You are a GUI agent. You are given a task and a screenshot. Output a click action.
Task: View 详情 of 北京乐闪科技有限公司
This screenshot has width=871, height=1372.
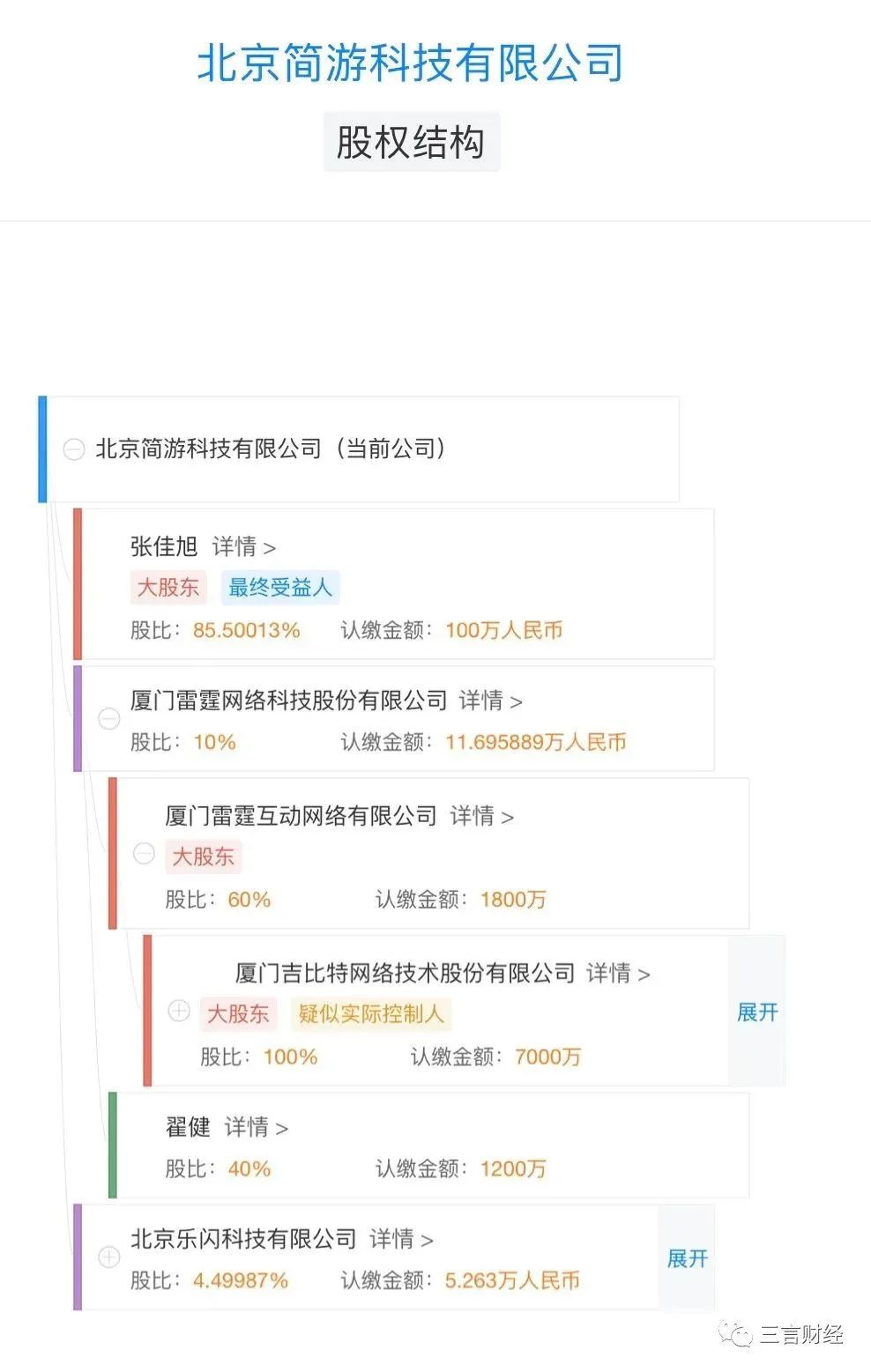click(402, 1240)
